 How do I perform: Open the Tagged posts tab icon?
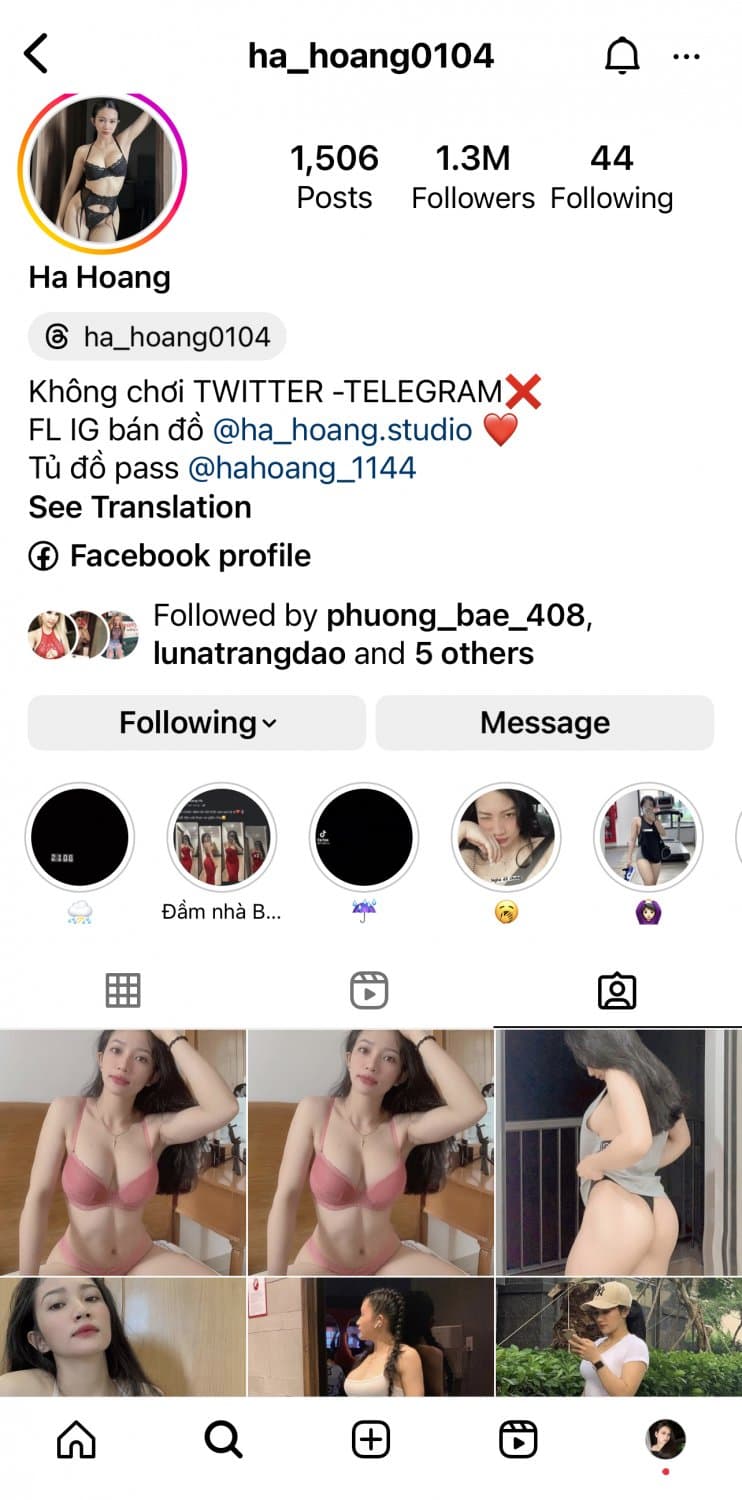click(x=618, y=990)
